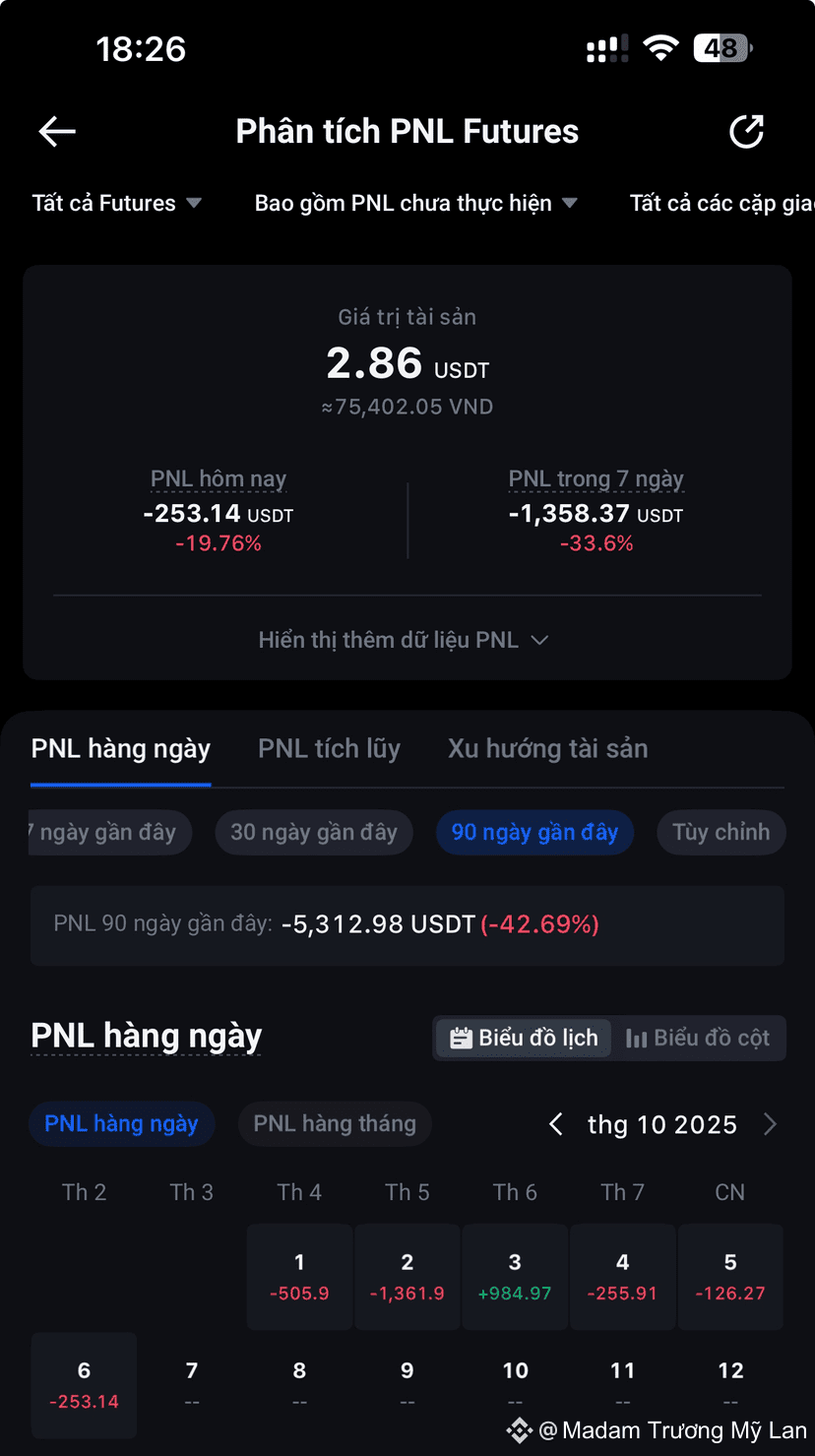Click the Tùy chỉnh custom range button
Screen dimensions: 815x1456
[x=721, y=832]
